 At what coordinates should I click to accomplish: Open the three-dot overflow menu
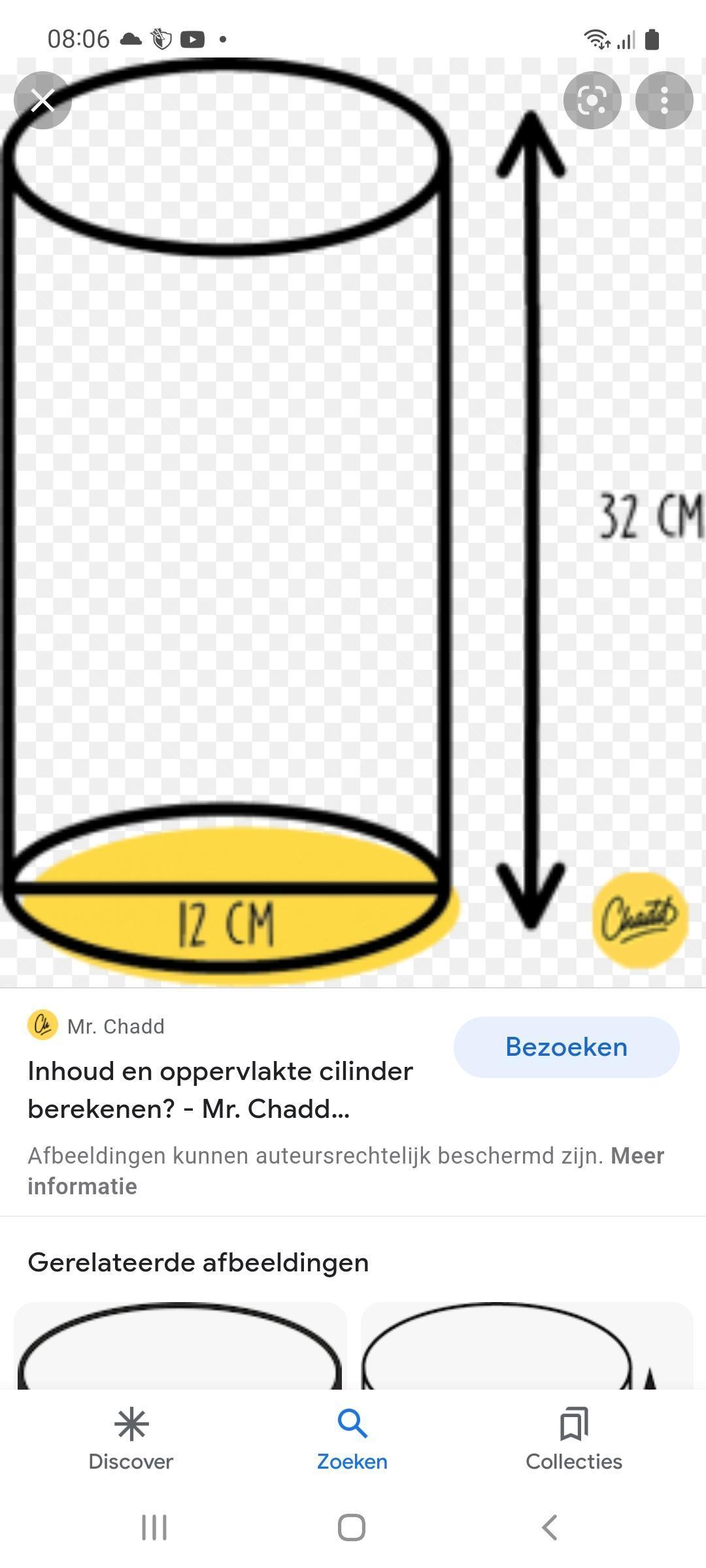pos(664,101)
